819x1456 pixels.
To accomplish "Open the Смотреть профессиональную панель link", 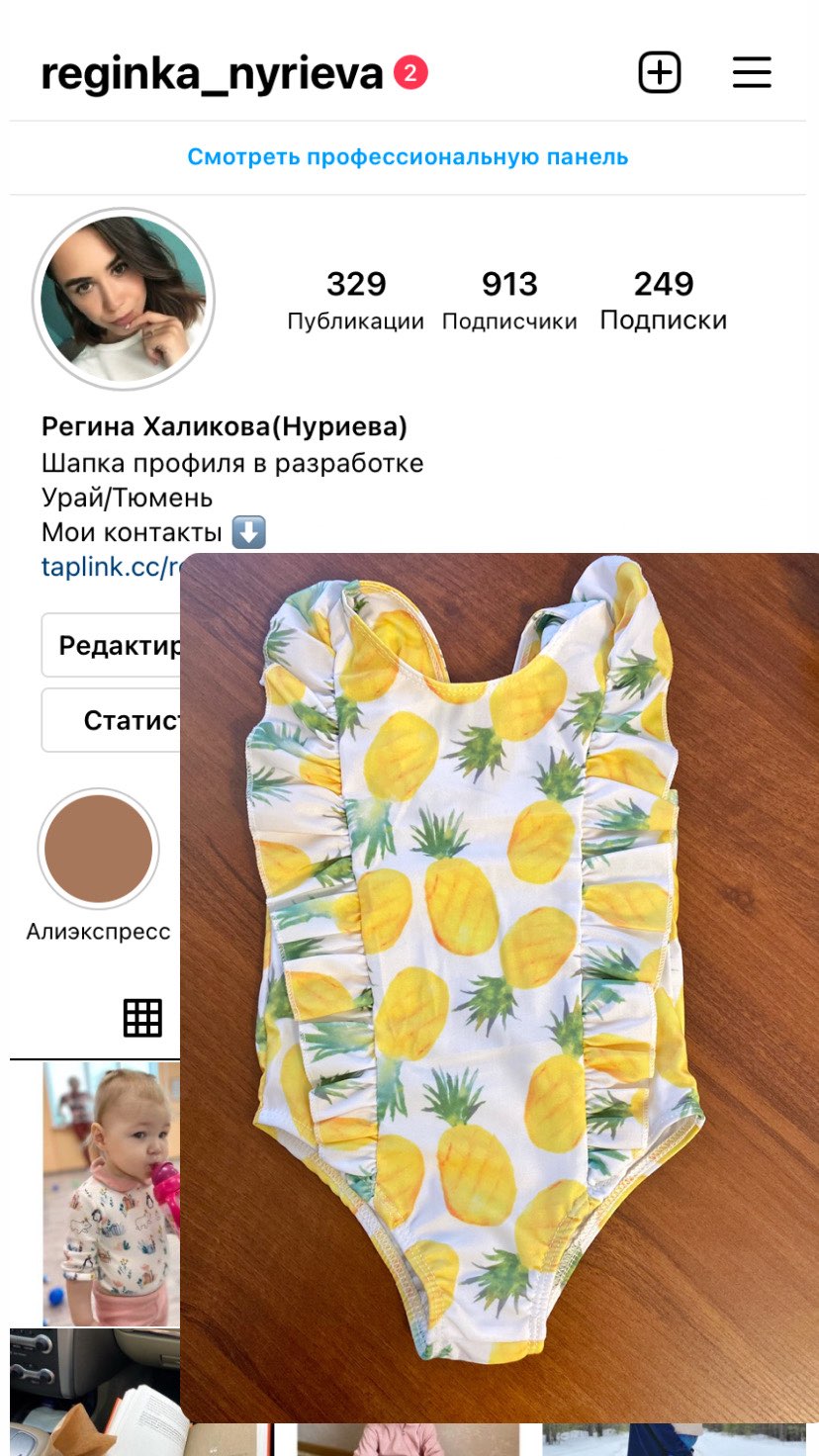I will pos(408,156).
